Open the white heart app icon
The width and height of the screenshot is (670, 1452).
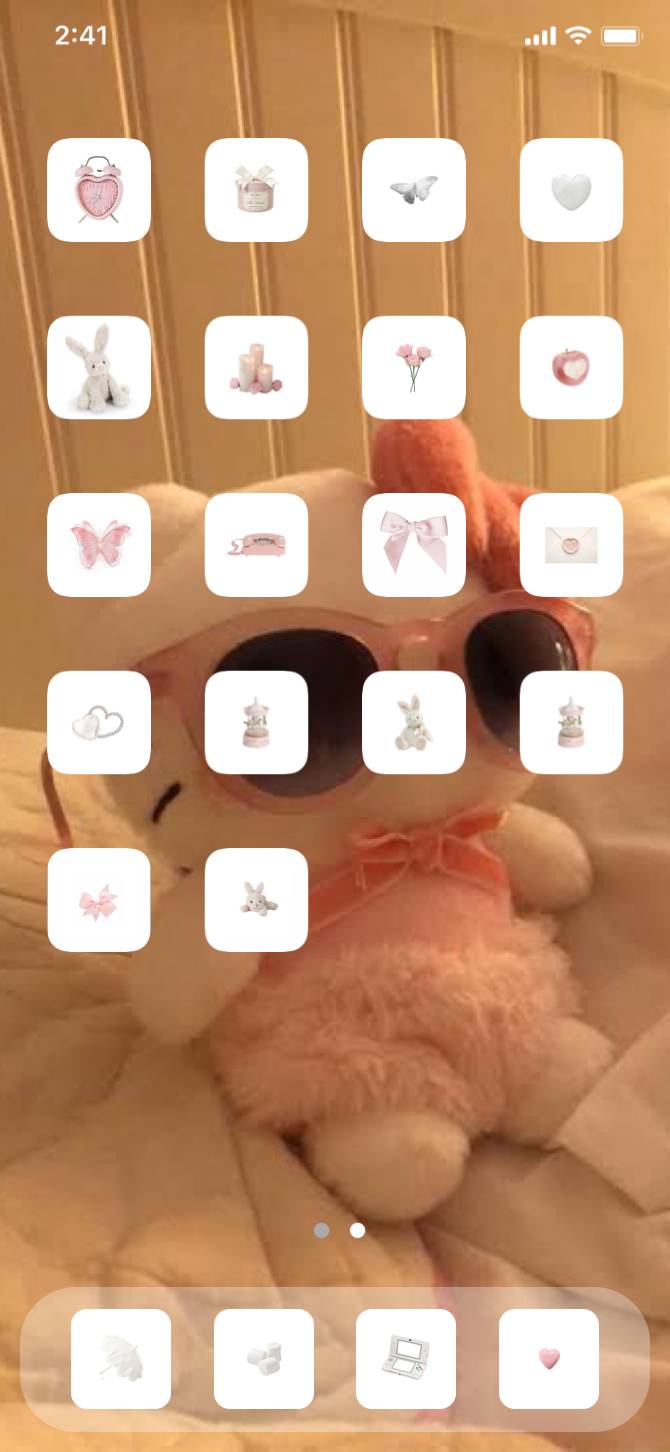tap(571, 190)
